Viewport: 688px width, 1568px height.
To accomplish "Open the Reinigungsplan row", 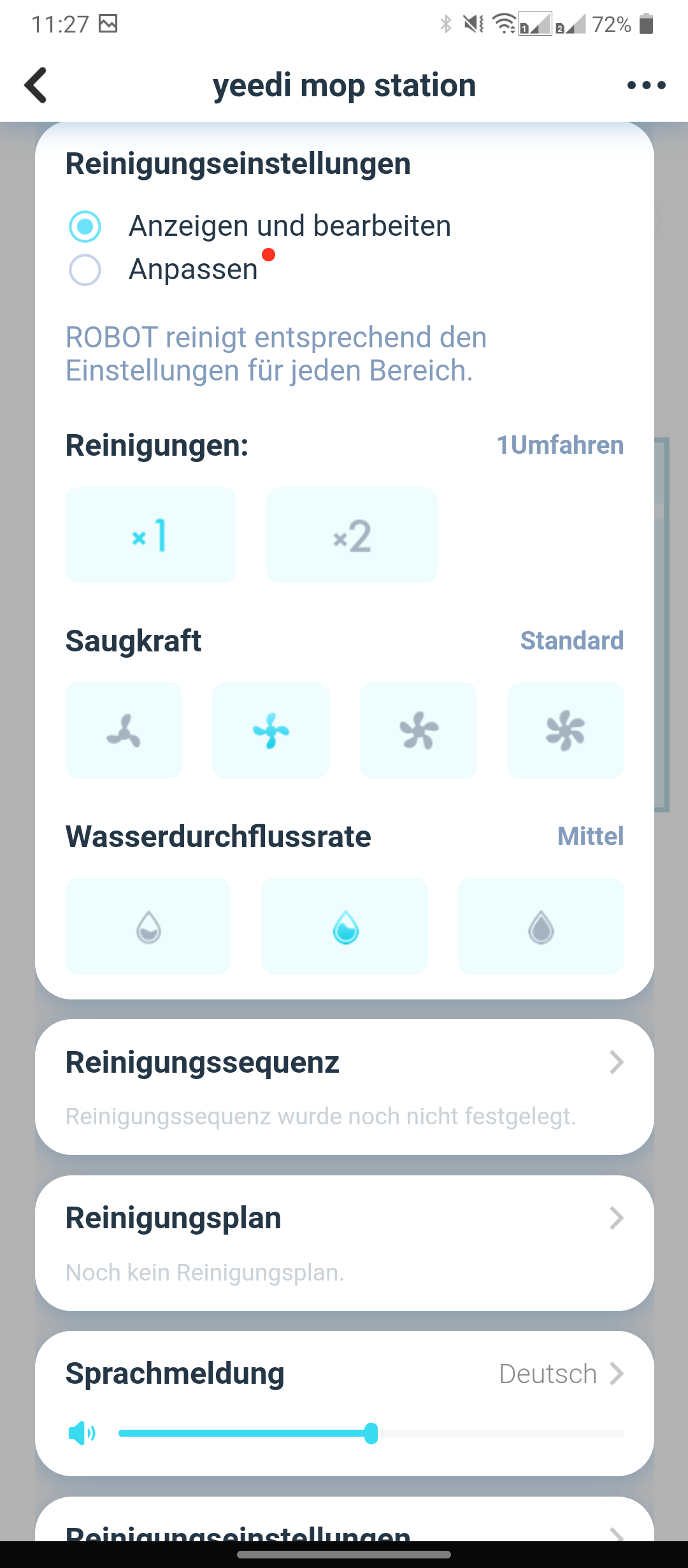I will 345,1243.
